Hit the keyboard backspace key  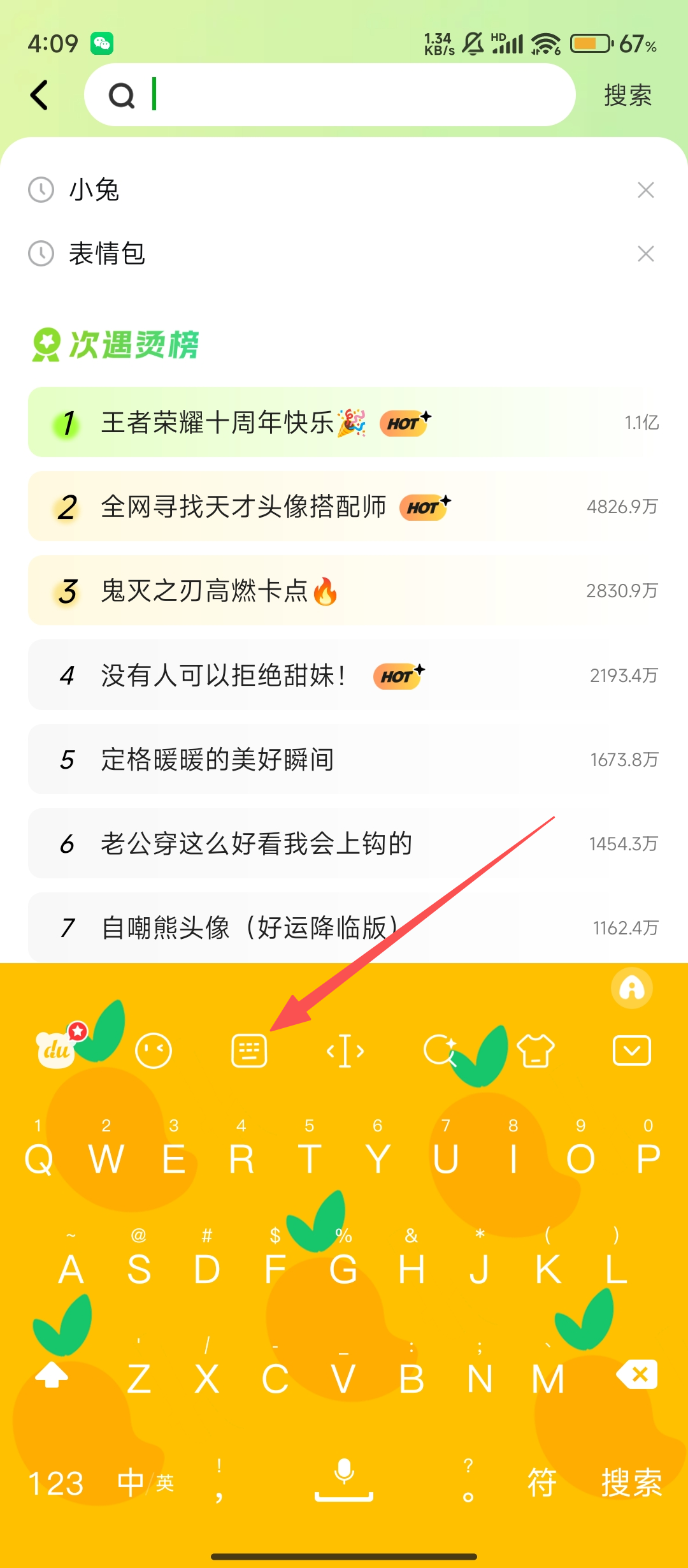point(636,1374)
